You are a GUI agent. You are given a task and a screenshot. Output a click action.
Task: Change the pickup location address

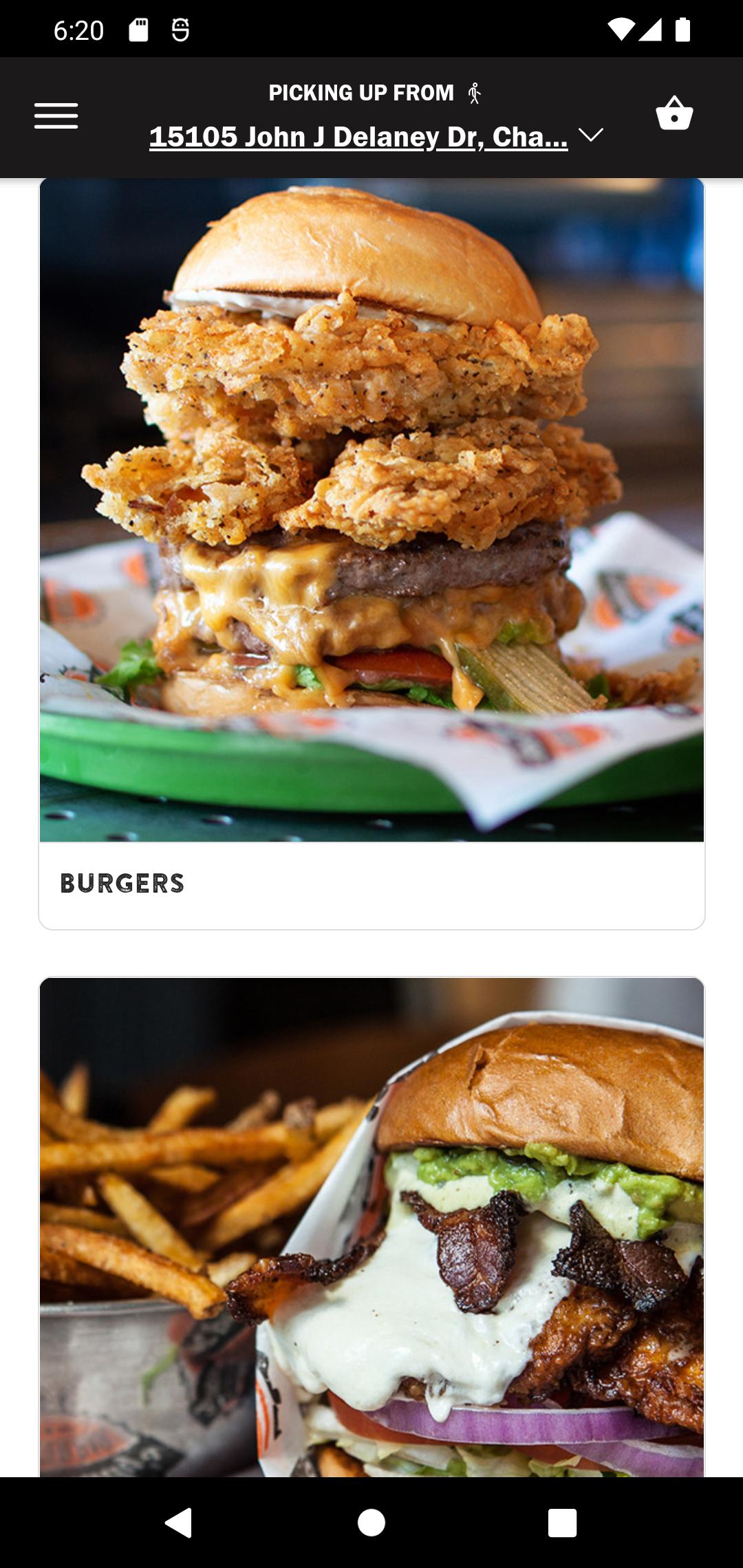pyautogui.click(x=376, y=136)
